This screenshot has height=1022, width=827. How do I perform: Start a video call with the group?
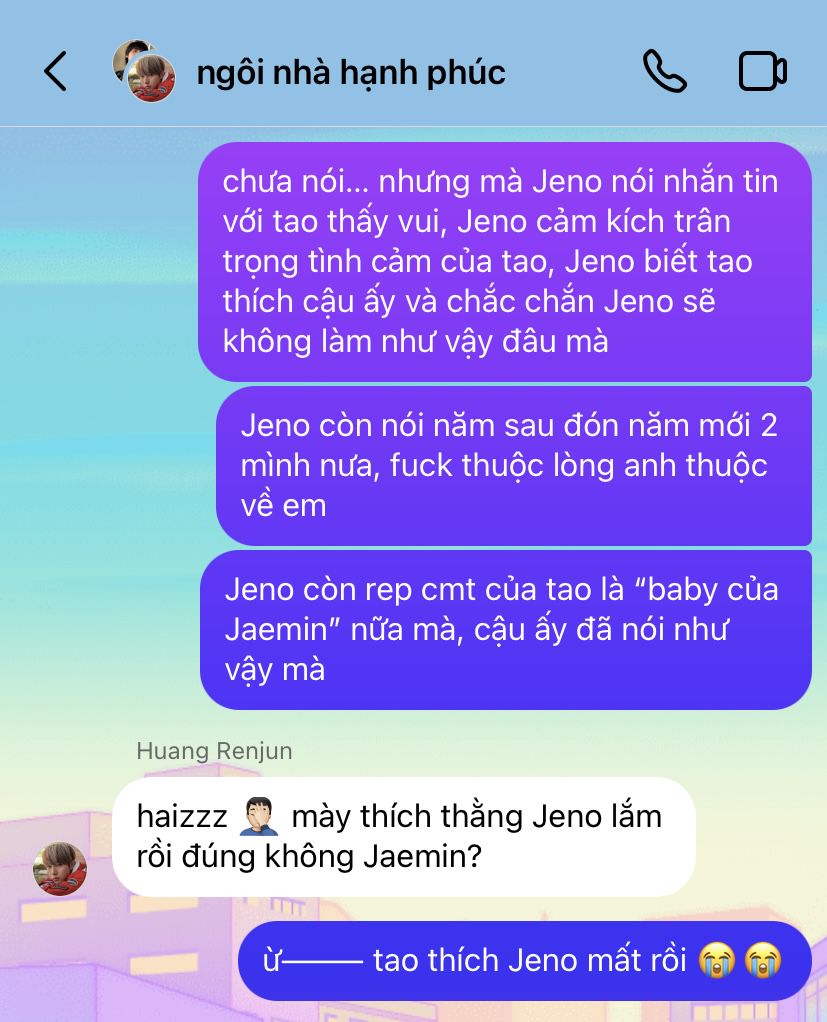click(x=762, y=71)
